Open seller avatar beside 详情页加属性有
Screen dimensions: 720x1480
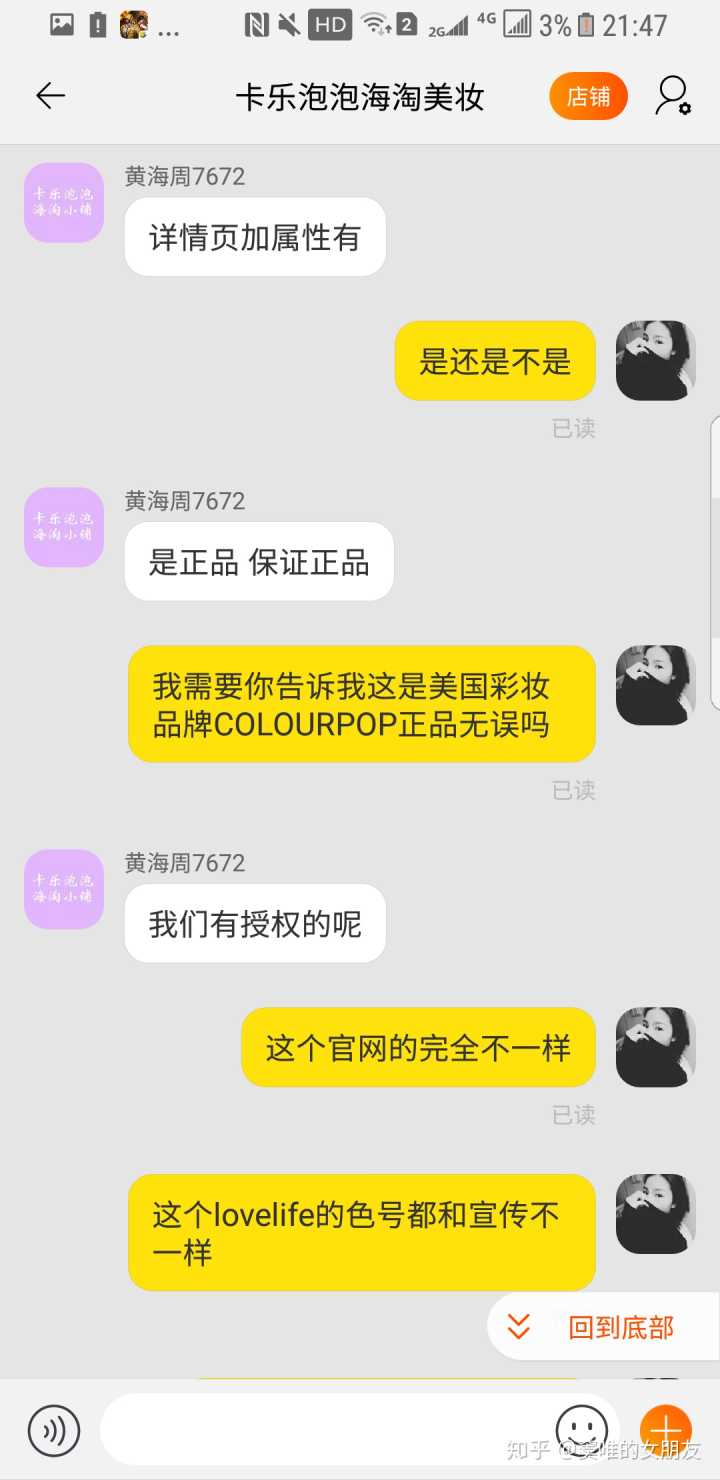(x=64, y=202)
